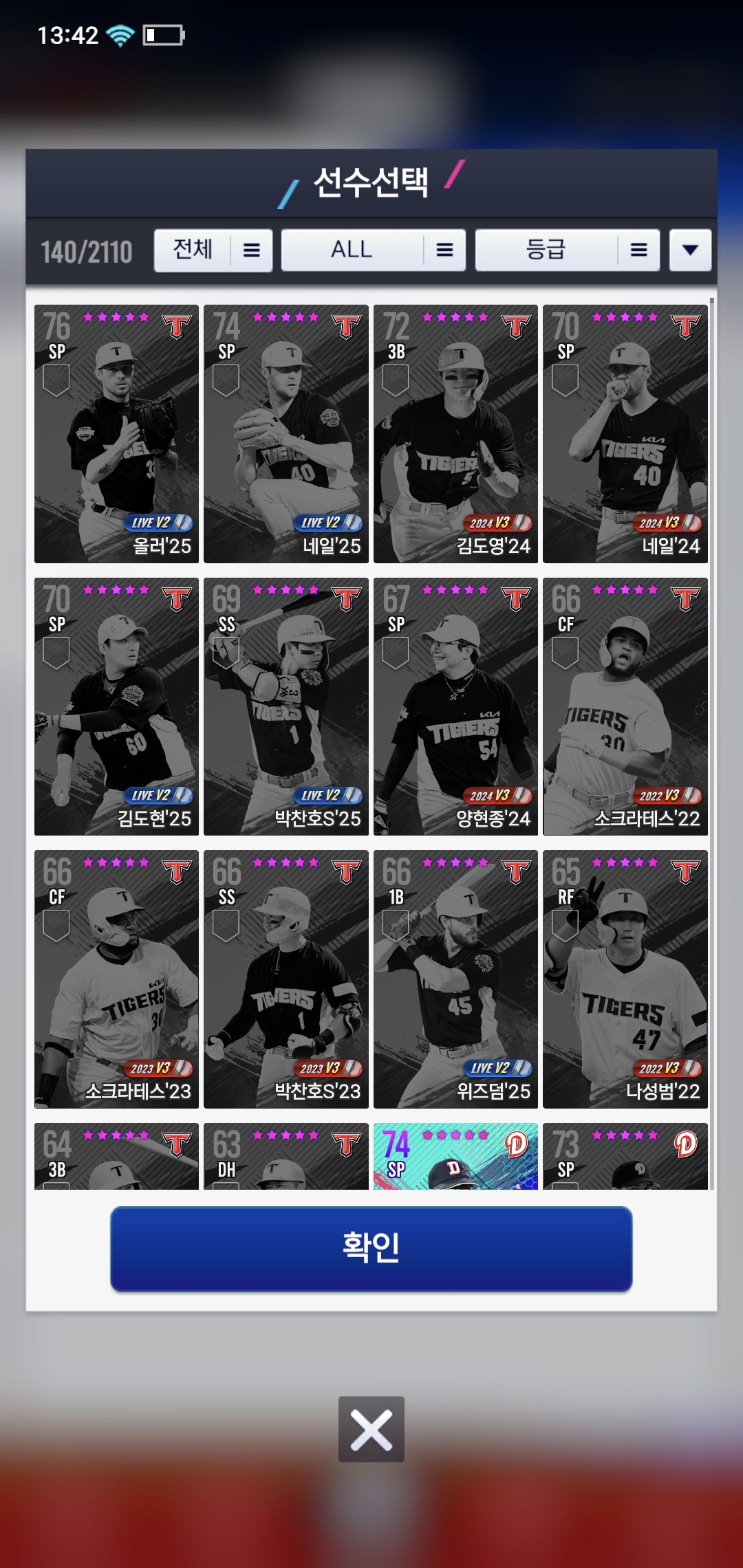The width and height of the screenshot is (743, 1568).
Task: Choose the 박찬호S'25 player card
Action: click(x=286, y=706)
